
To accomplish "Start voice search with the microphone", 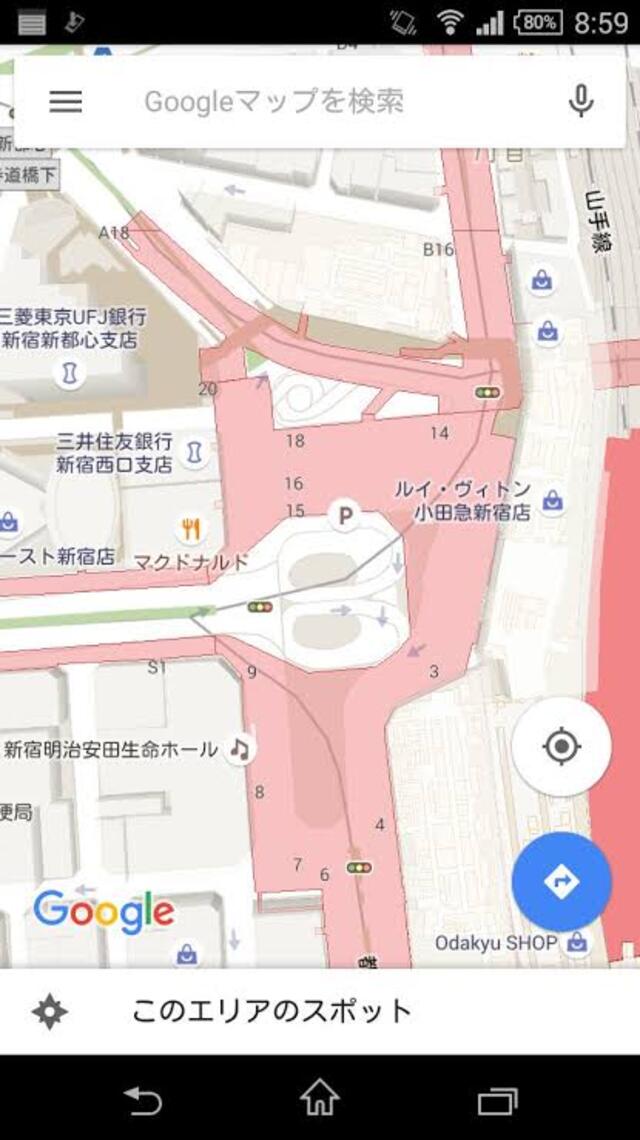I will 581,101.
